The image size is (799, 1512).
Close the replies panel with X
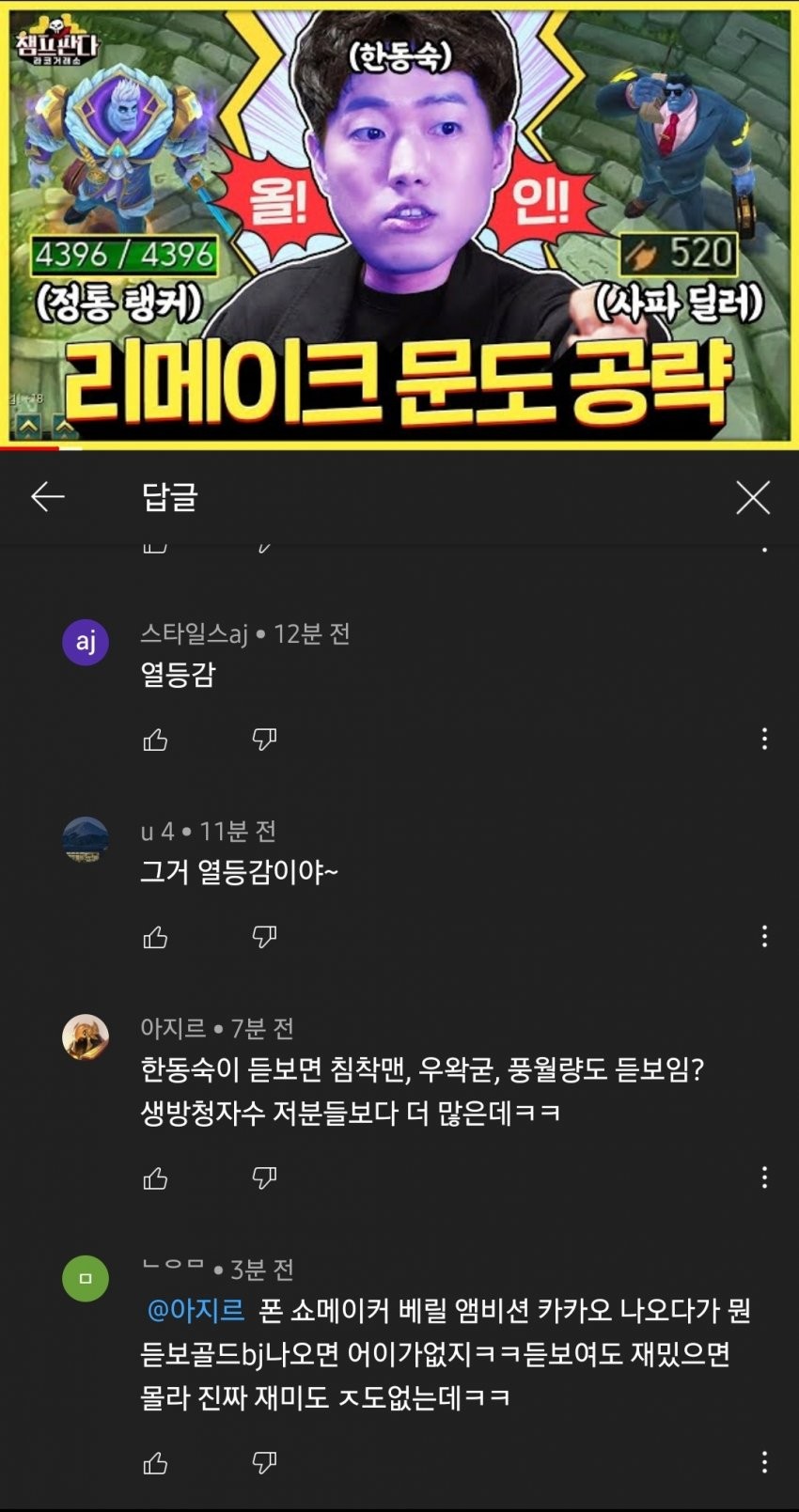point(752,497)
